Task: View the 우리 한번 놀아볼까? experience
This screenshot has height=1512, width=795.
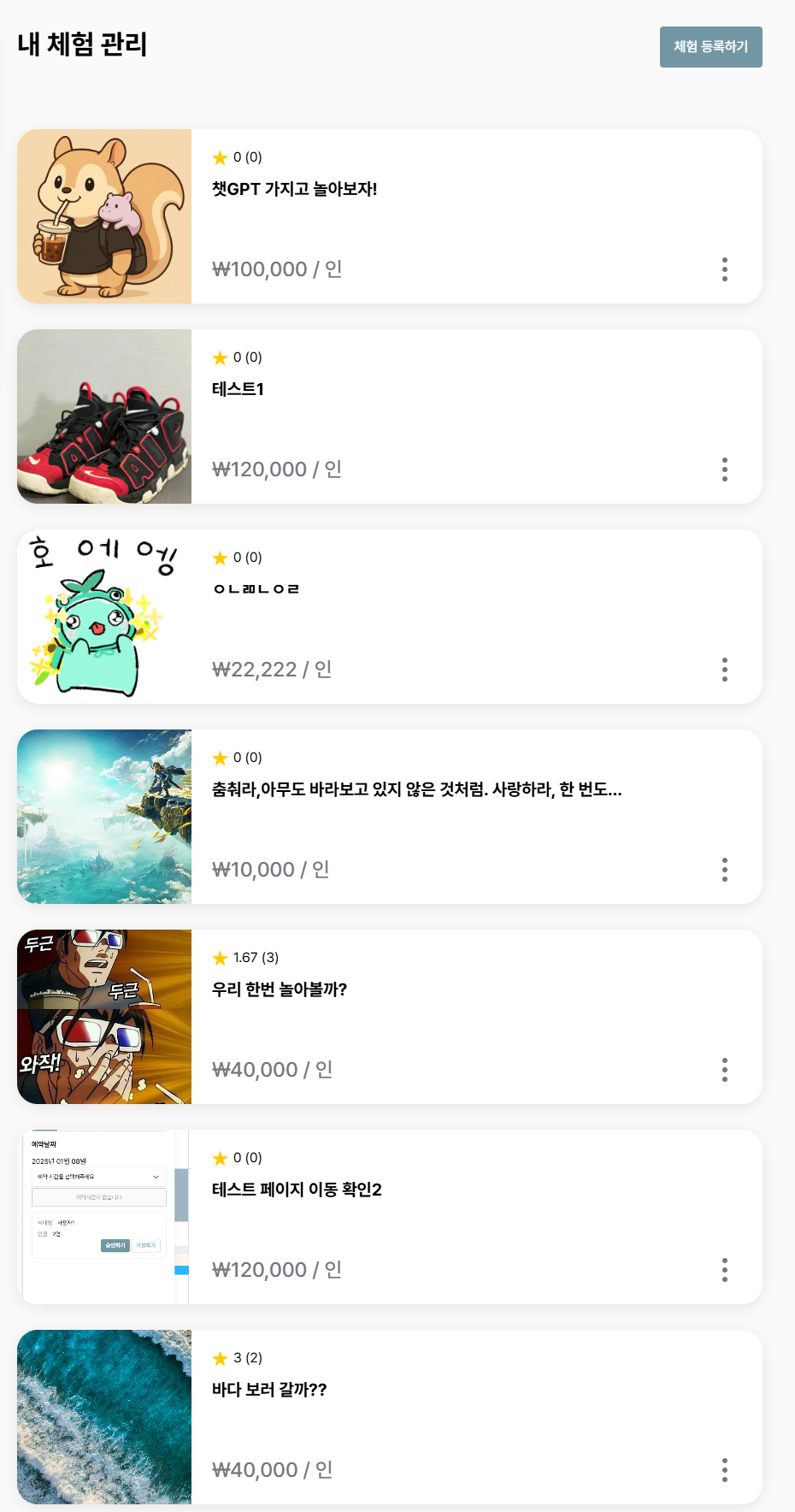Action: [280, 989]
